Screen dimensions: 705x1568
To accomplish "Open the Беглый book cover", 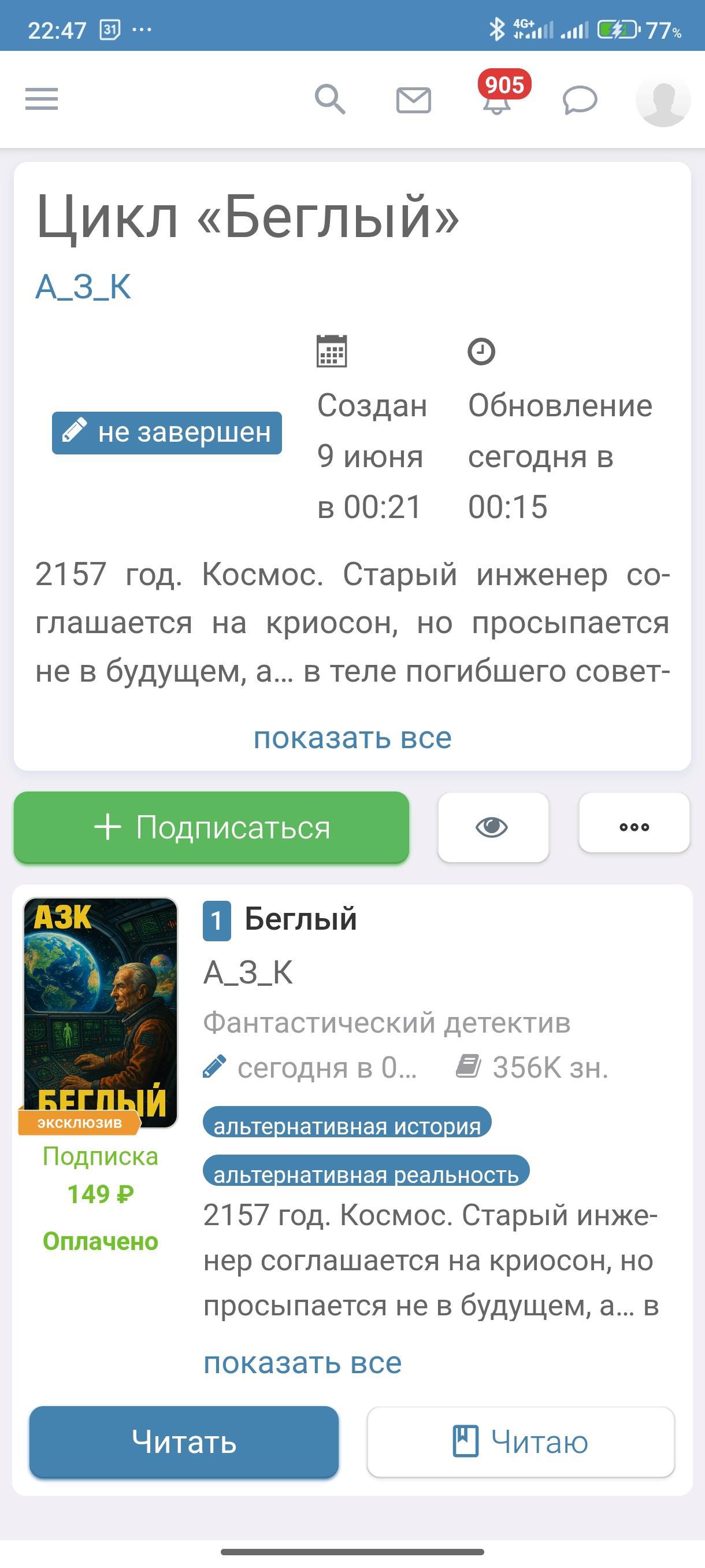I will 101,1013.
